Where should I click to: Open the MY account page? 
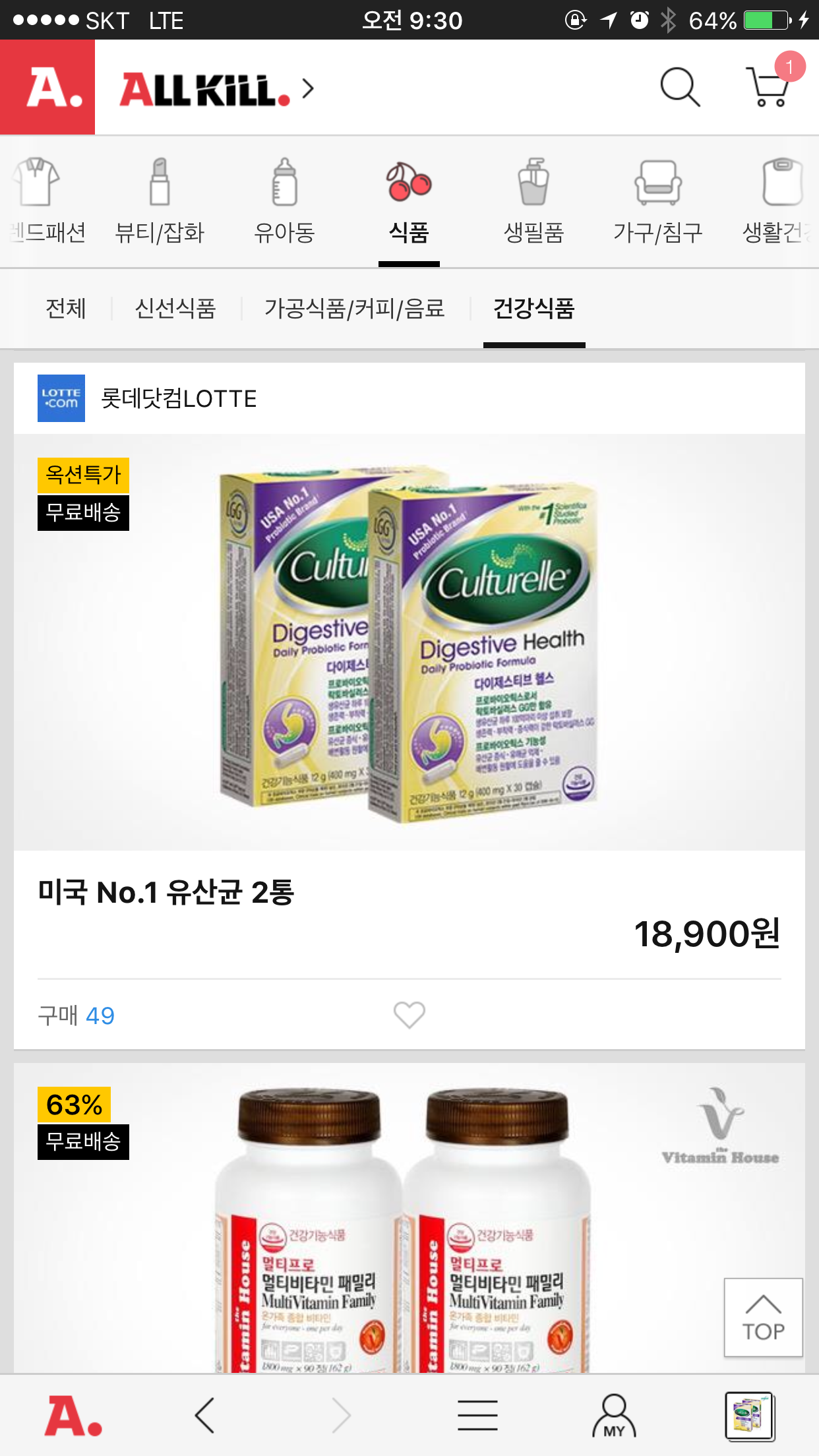(614, 1415)
